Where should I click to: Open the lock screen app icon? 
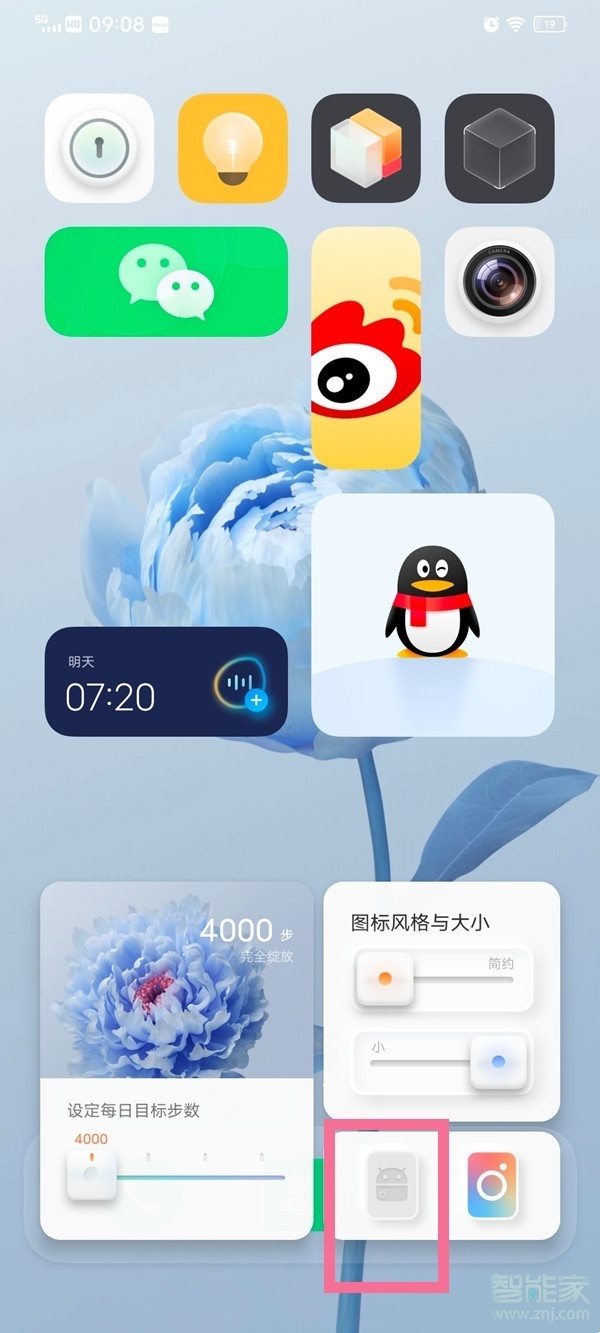coord(99,148)
